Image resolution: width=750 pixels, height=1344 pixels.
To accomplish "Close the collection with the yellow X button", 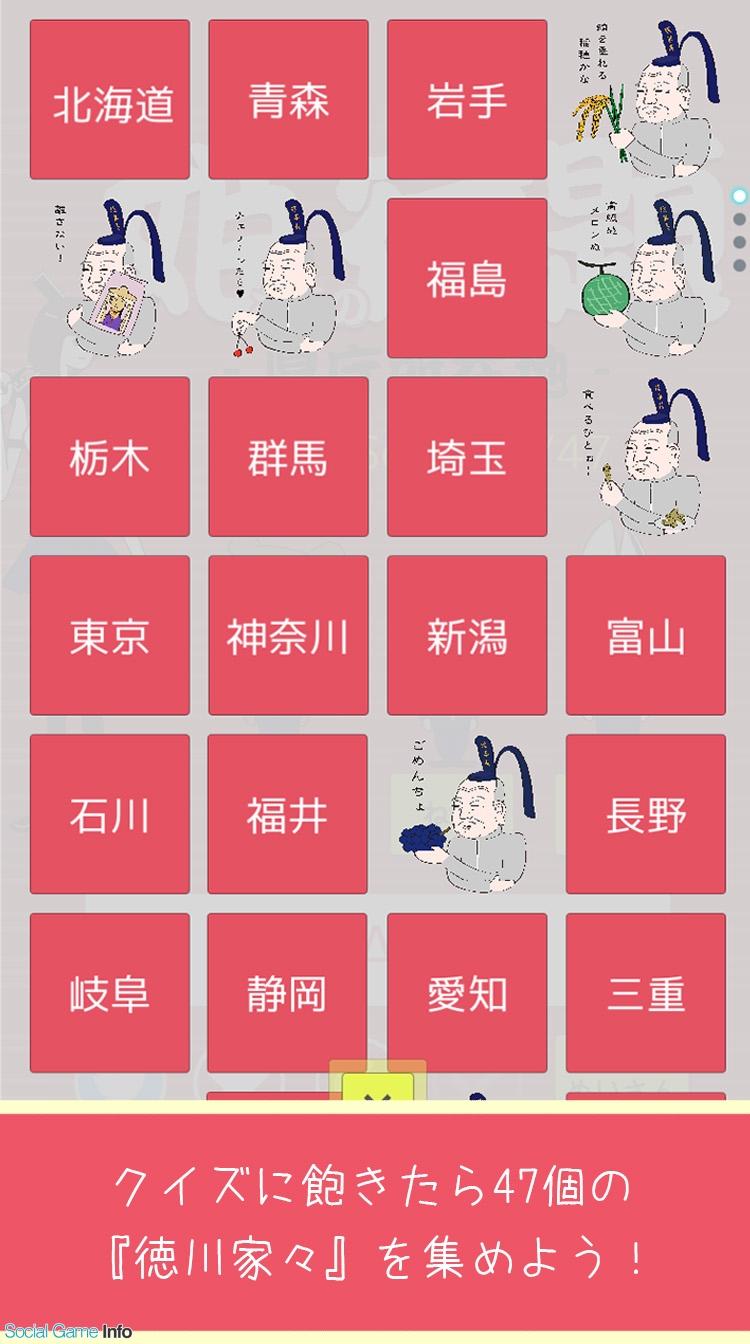I will 377,1089.
